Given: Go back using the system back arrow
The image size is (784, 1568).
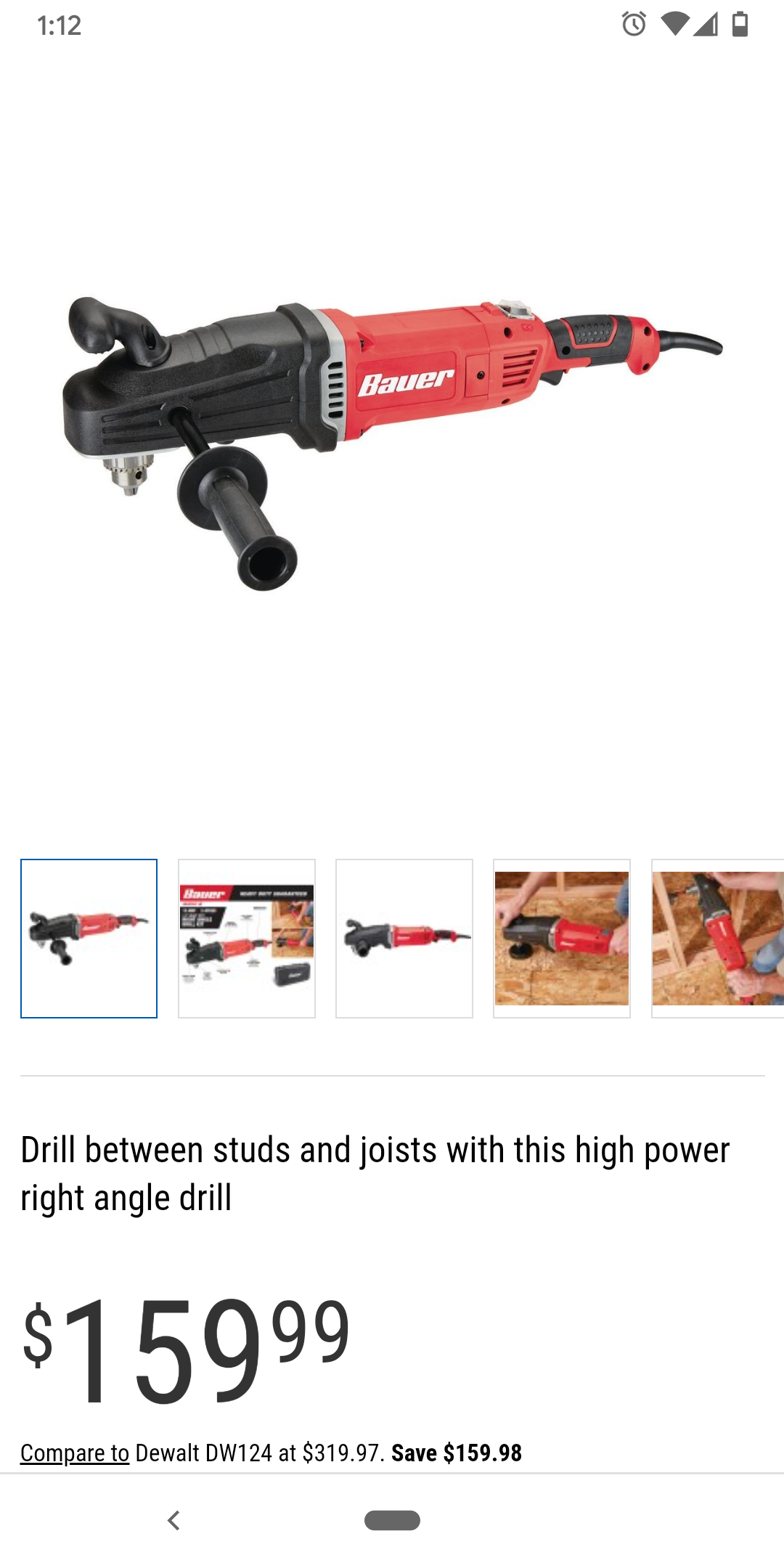Looking at the screenshot, I should [x=173, y=1520].
